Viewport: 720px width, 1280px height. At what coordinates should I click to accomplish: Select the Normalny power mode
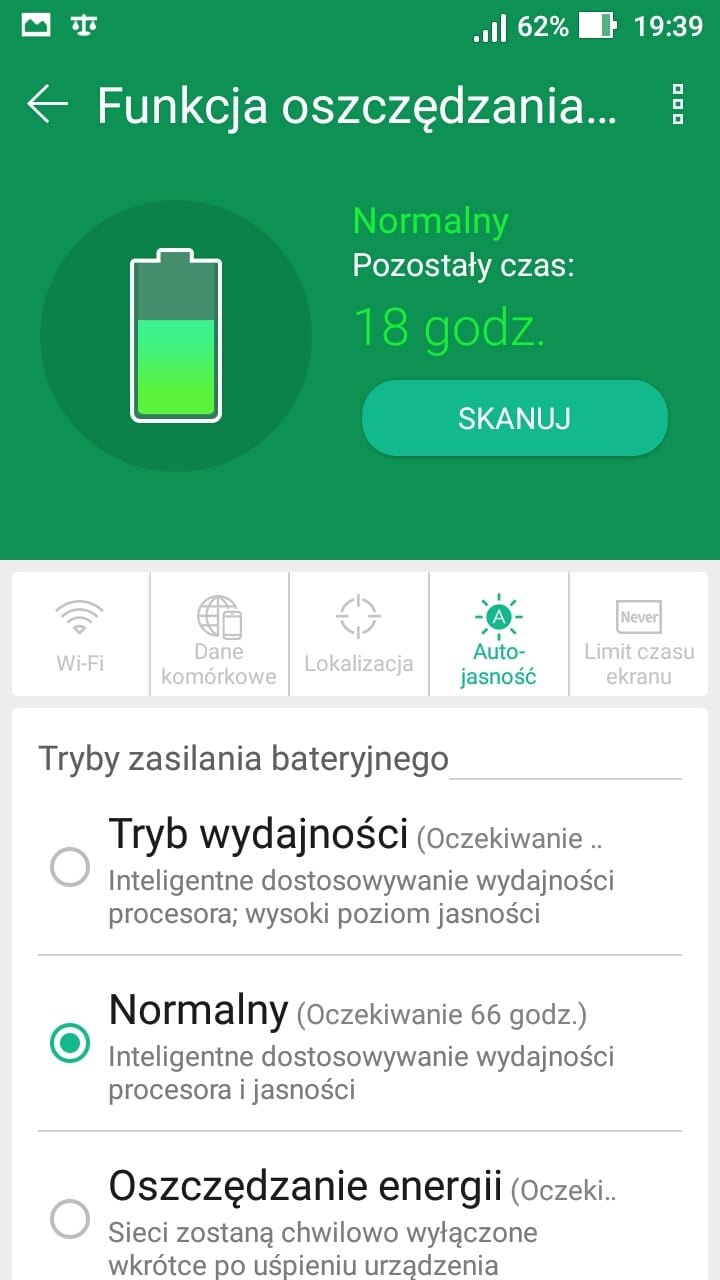[360, 1044]
